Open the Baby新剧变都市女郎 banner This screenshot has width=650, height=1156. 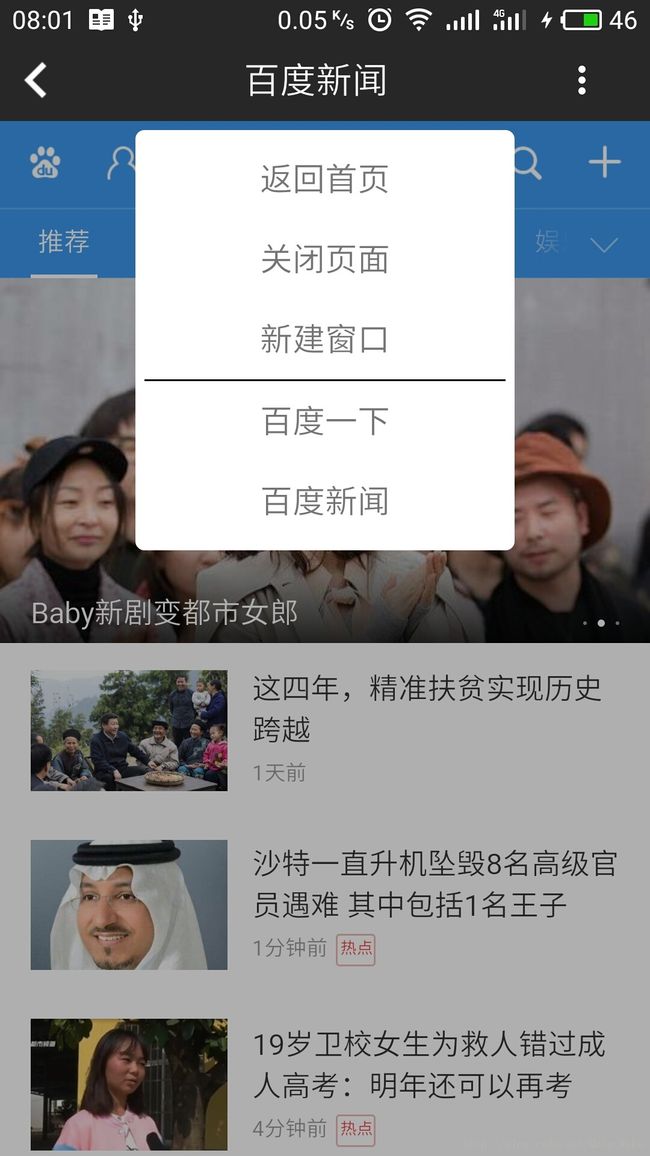point(325,460)
